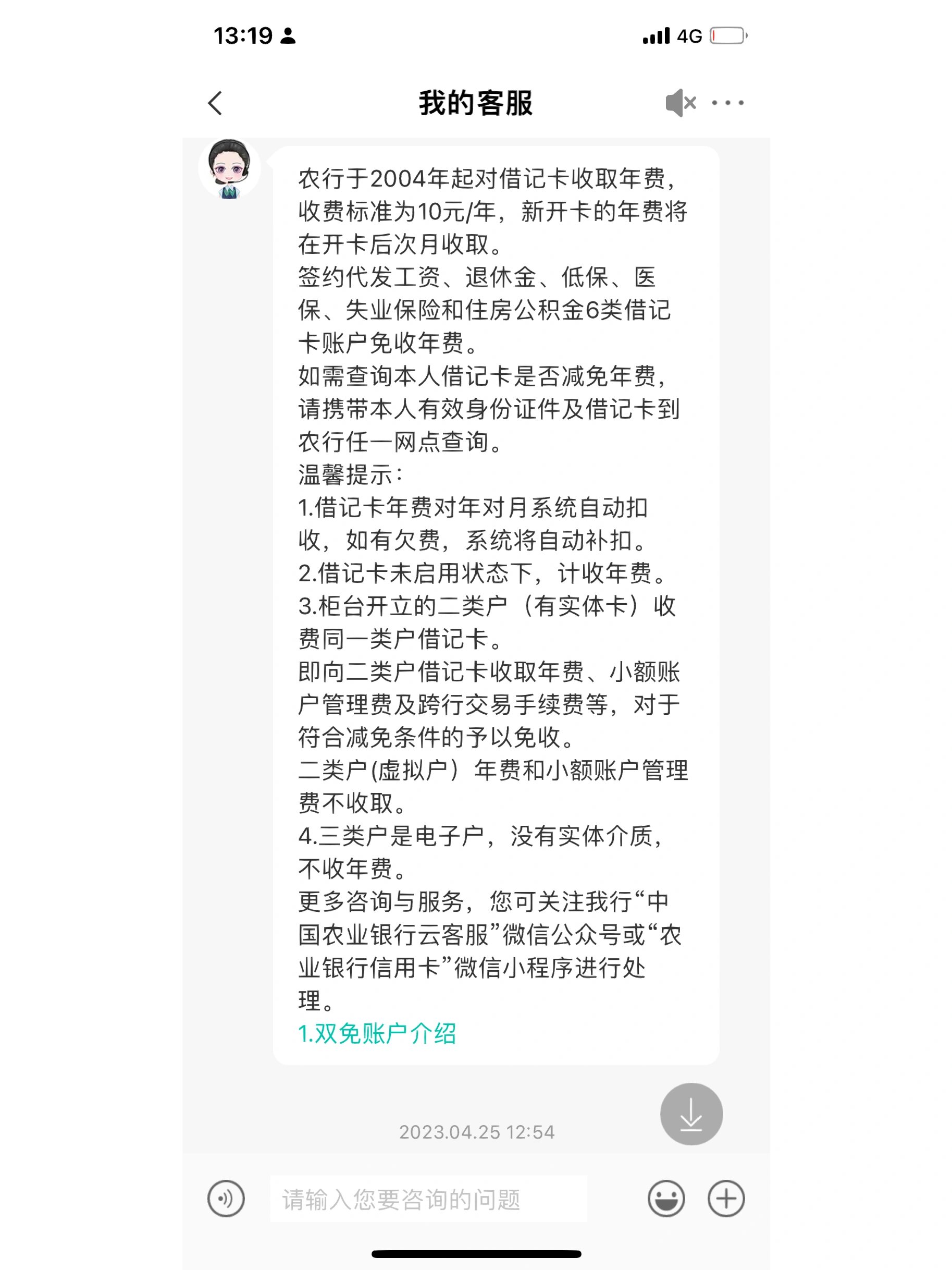Switch to voice input mode

[226, 1199]
